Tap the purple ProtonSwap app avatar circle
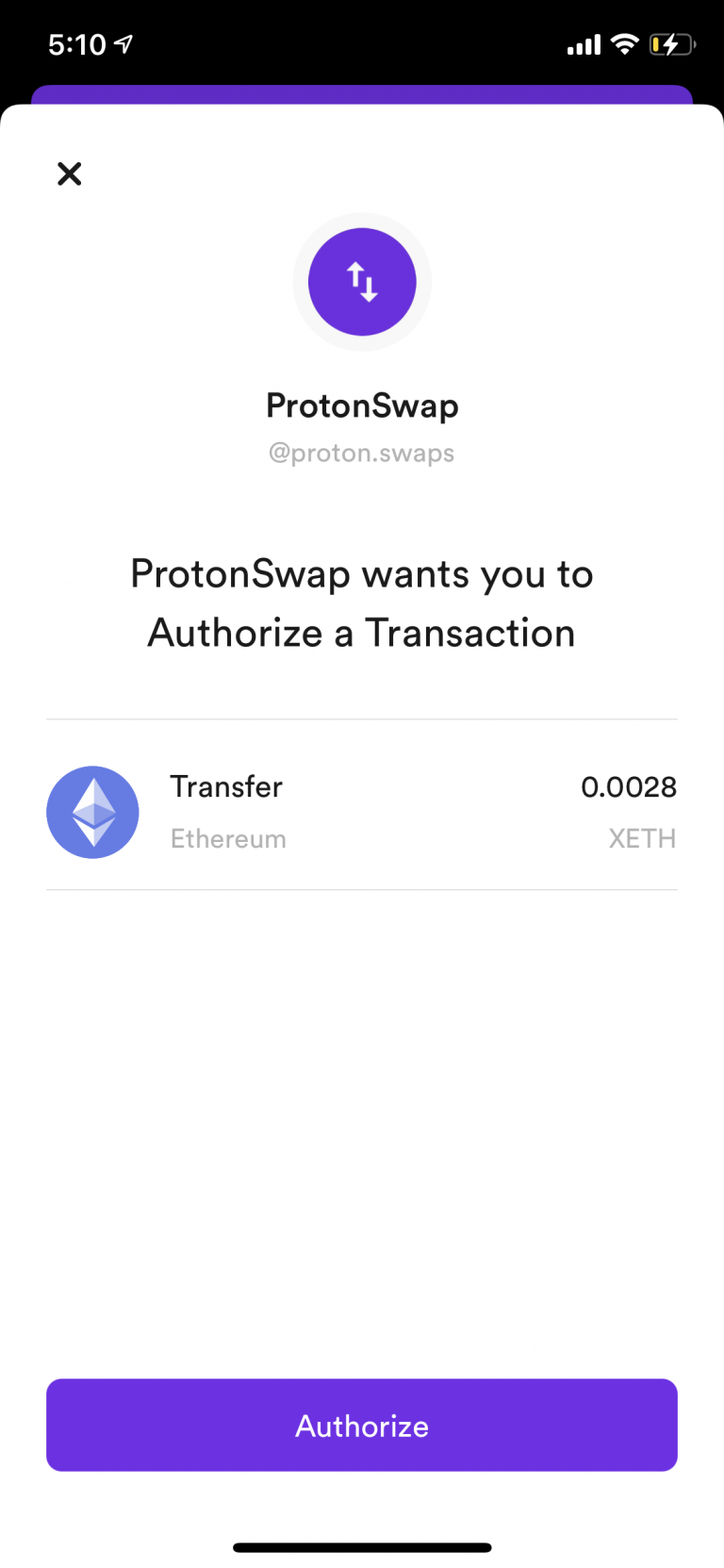The image size is (724, 1568). click(362, 281)
